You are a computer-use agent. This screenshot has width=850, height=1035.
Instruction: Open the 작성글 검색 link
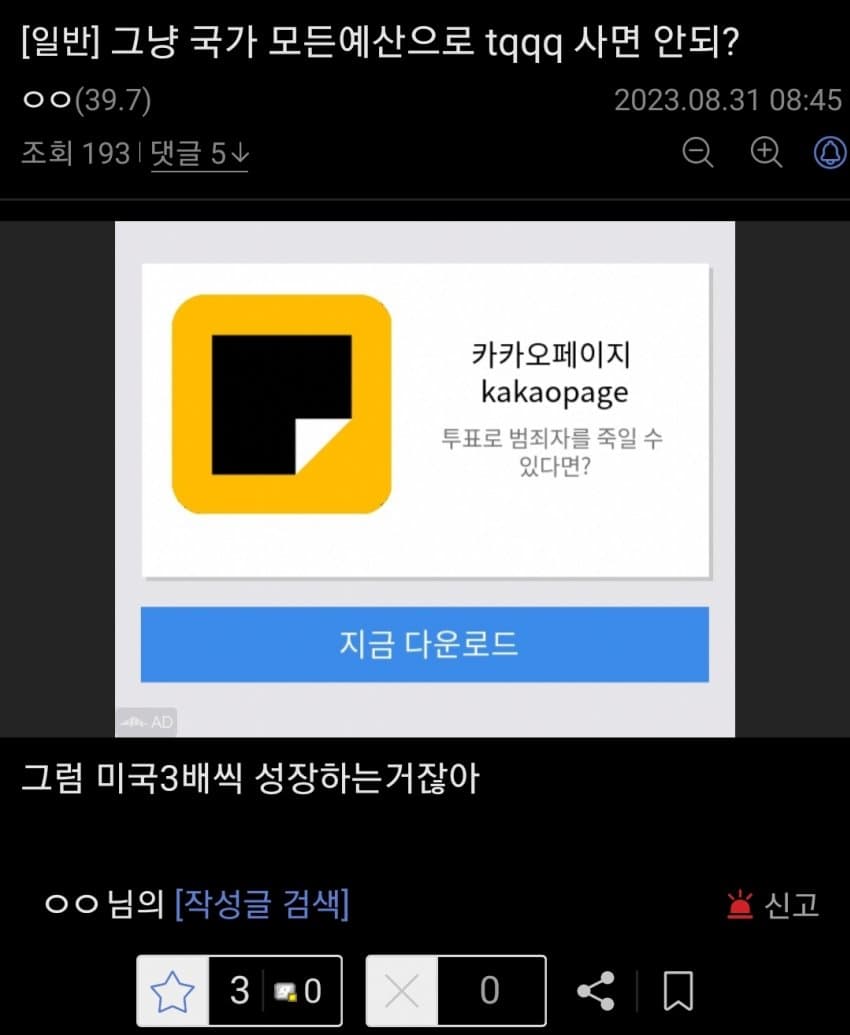[x=262, y=905]
